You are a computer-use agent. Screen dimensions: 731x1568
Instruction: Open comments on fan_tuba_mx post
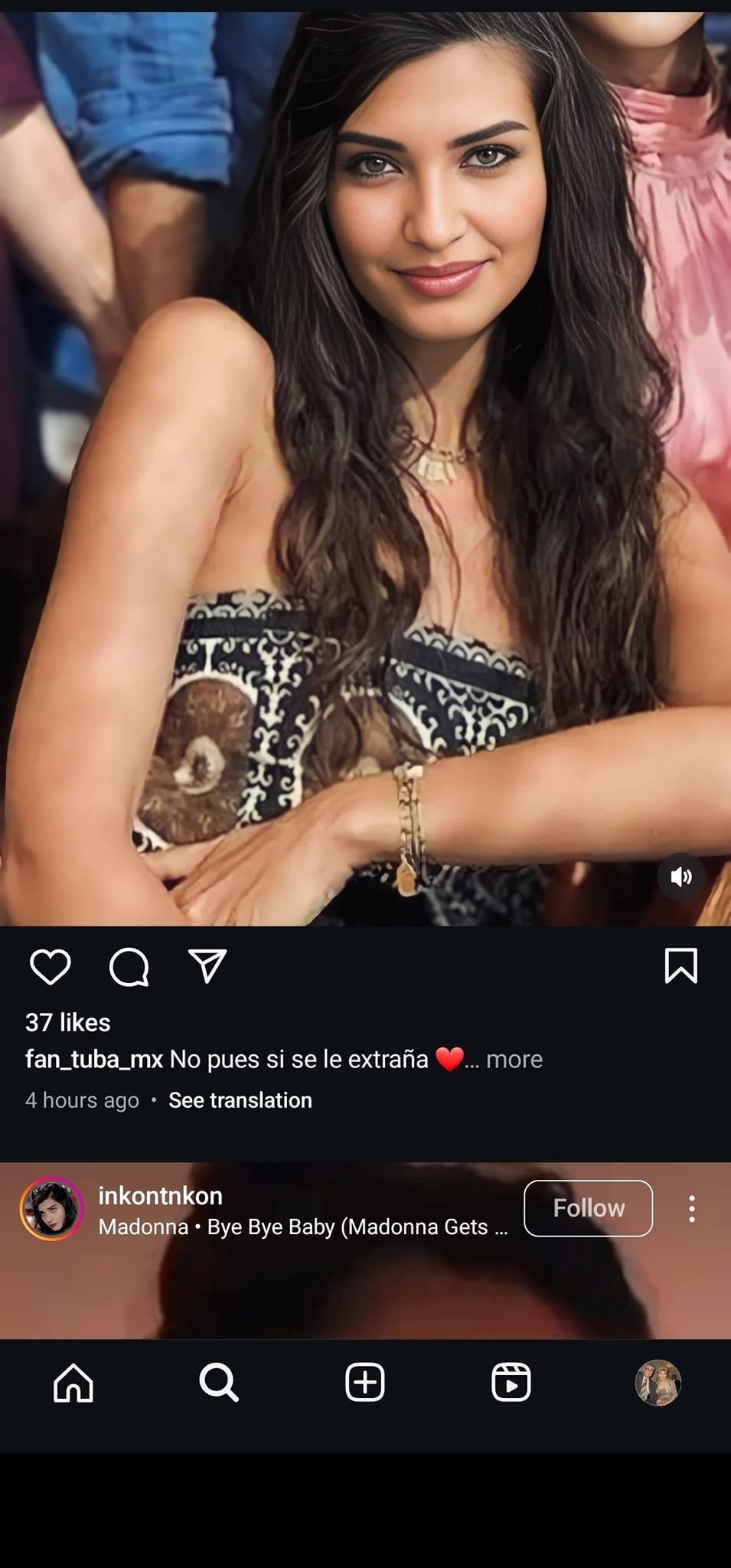tap(129, 966)
